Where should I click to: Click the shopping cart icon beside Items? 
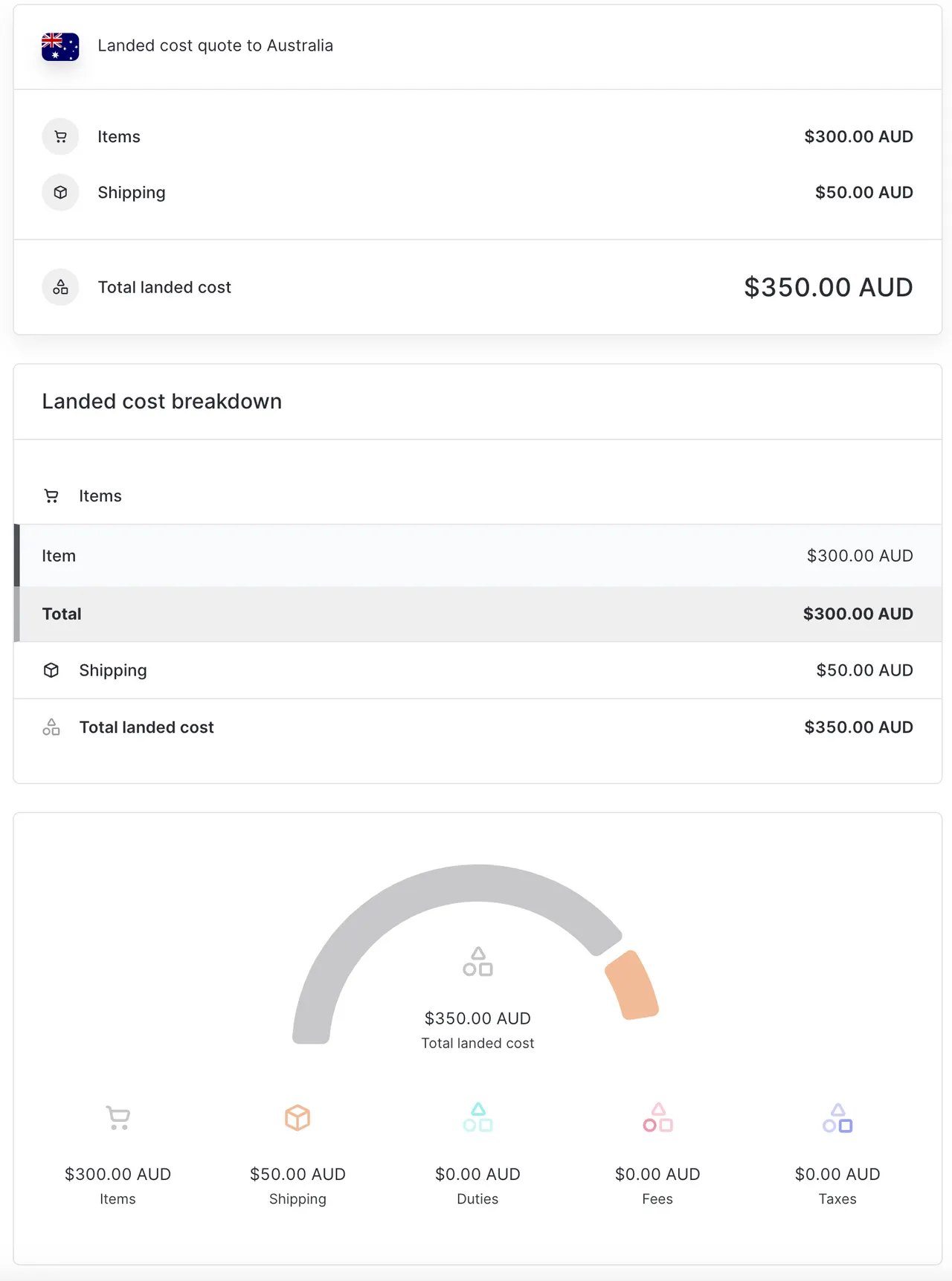(60, 136)
